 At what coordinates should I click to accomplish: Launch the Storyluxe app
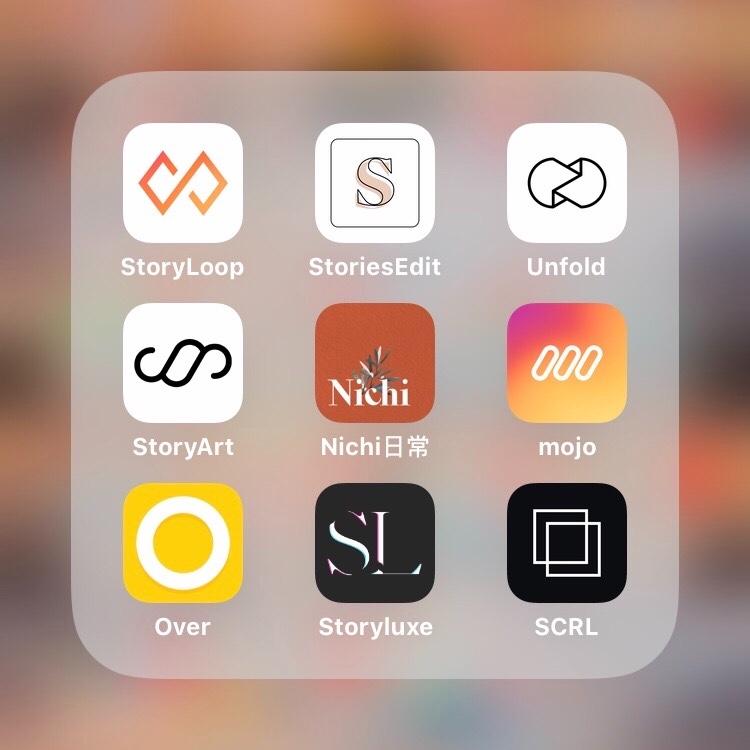[375, 543]
